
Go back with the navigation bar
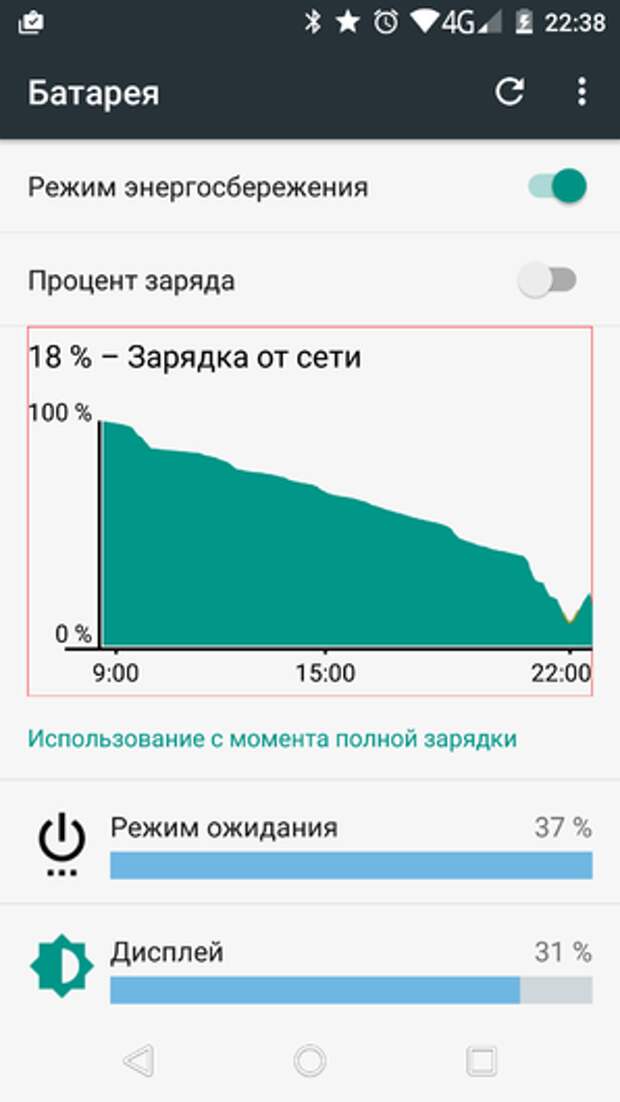tap(139, 1060)
